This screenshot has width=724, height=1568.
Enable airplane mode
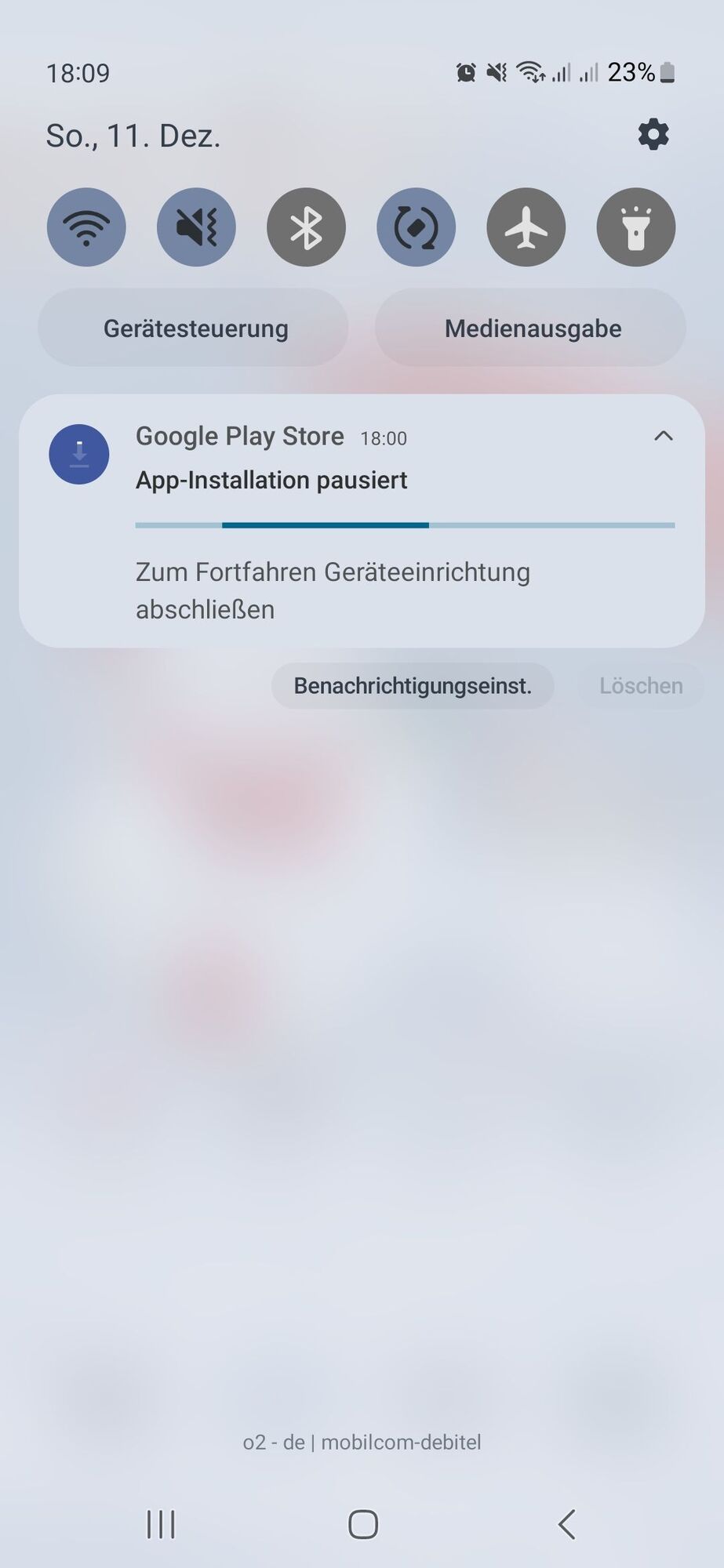click(x=526, y=227)
